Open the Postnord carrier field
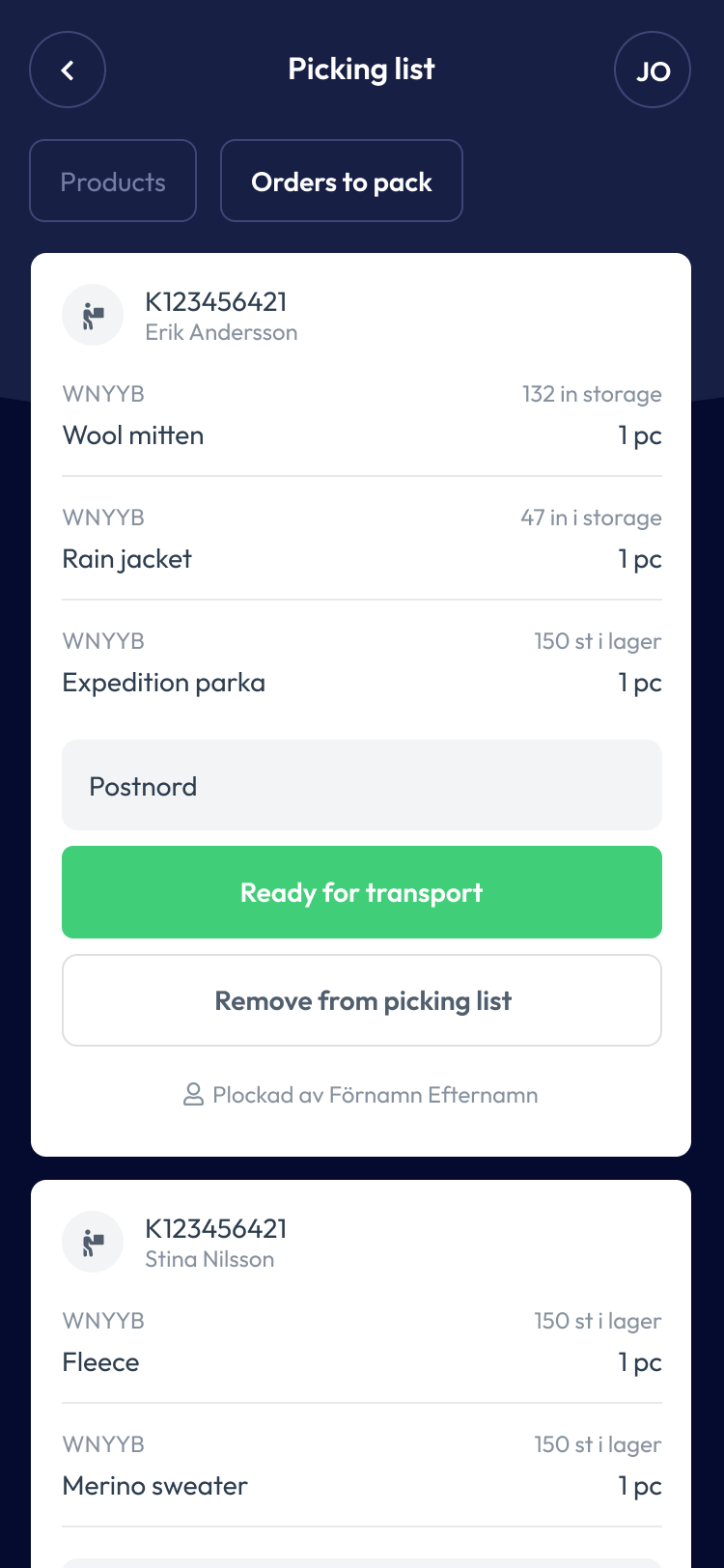The height and width of the screenshot is (1568, 724). point(362,785)
